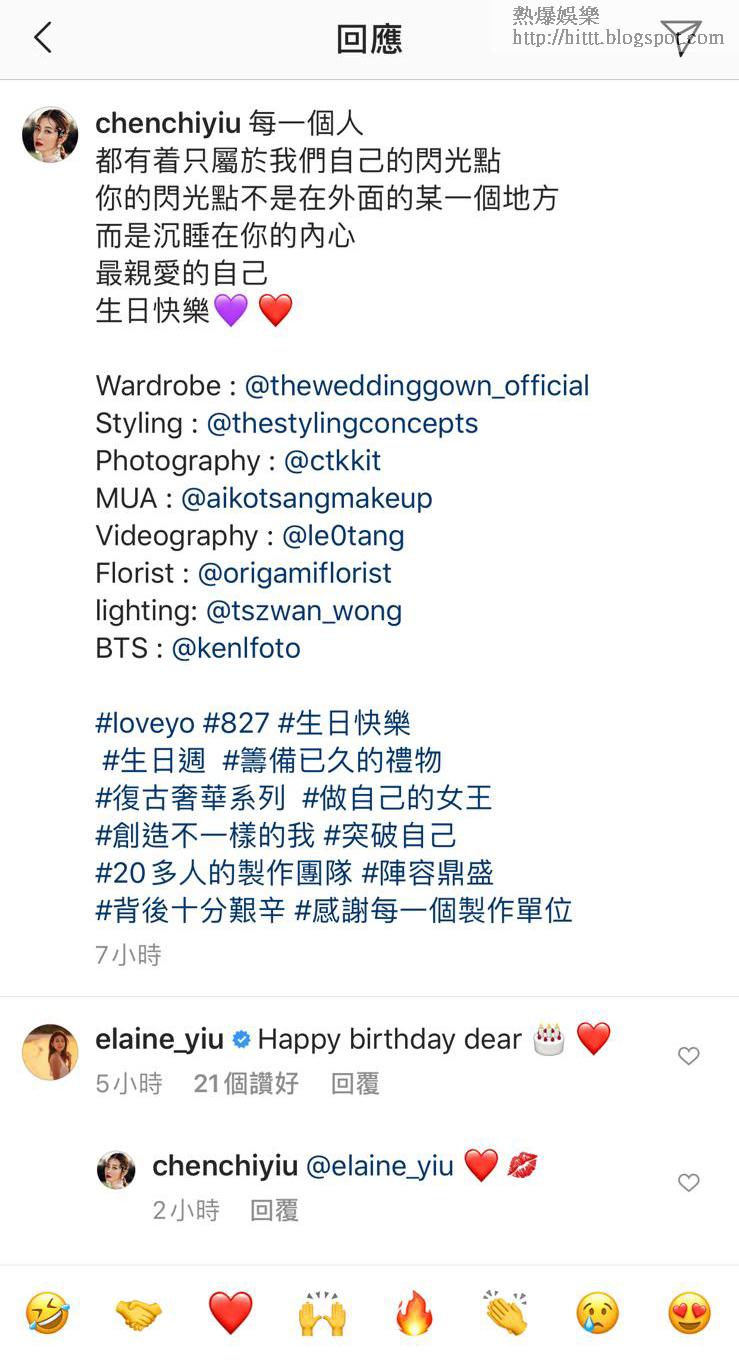This screenshot has width=739, height=1362.
Task: Like chenchiyiu's reply to elaine_yiu
Action: (x=688, y=1183)
